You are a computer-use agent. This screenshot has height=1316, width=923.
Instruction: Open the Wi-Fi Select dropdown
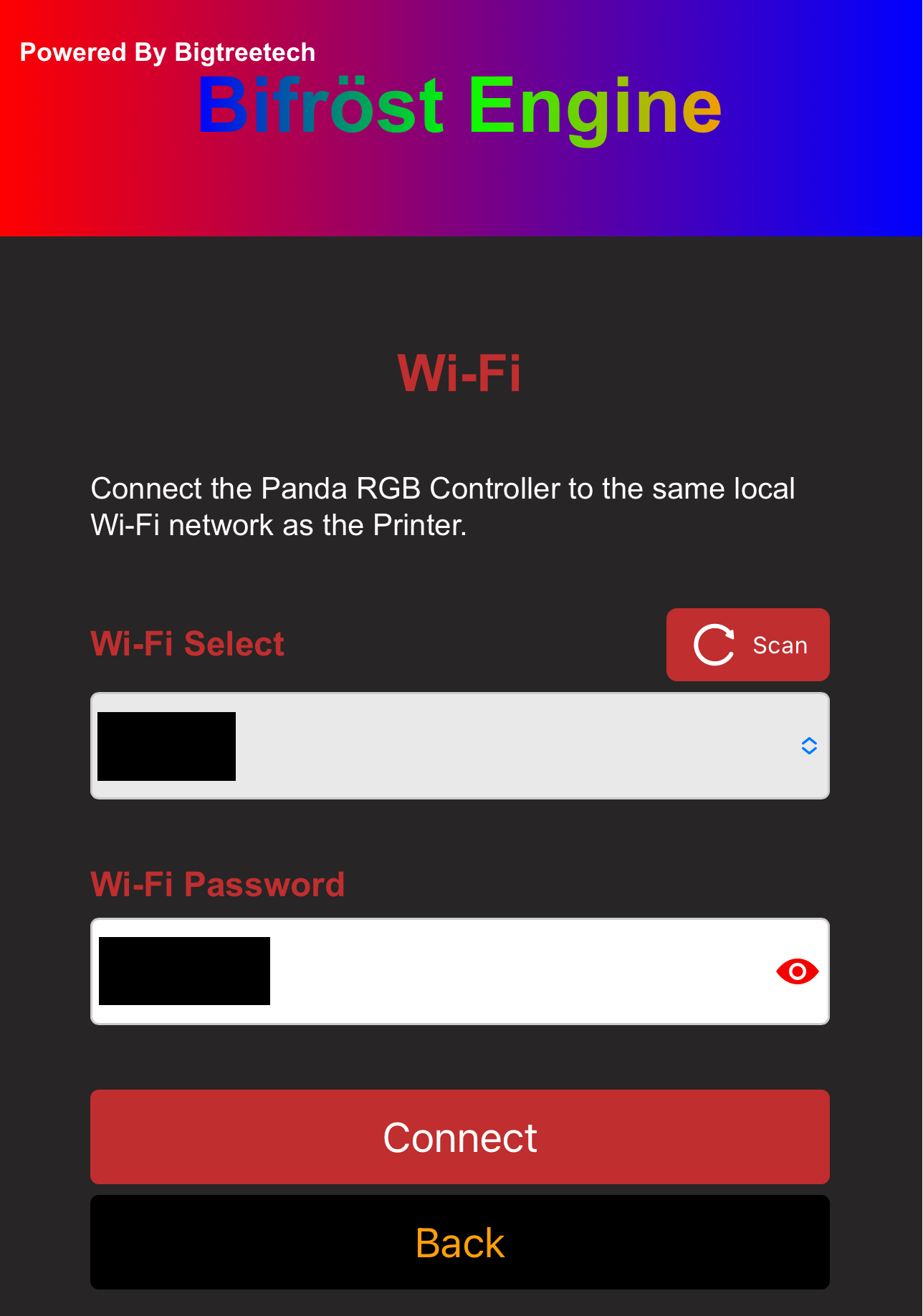point(459,746)
